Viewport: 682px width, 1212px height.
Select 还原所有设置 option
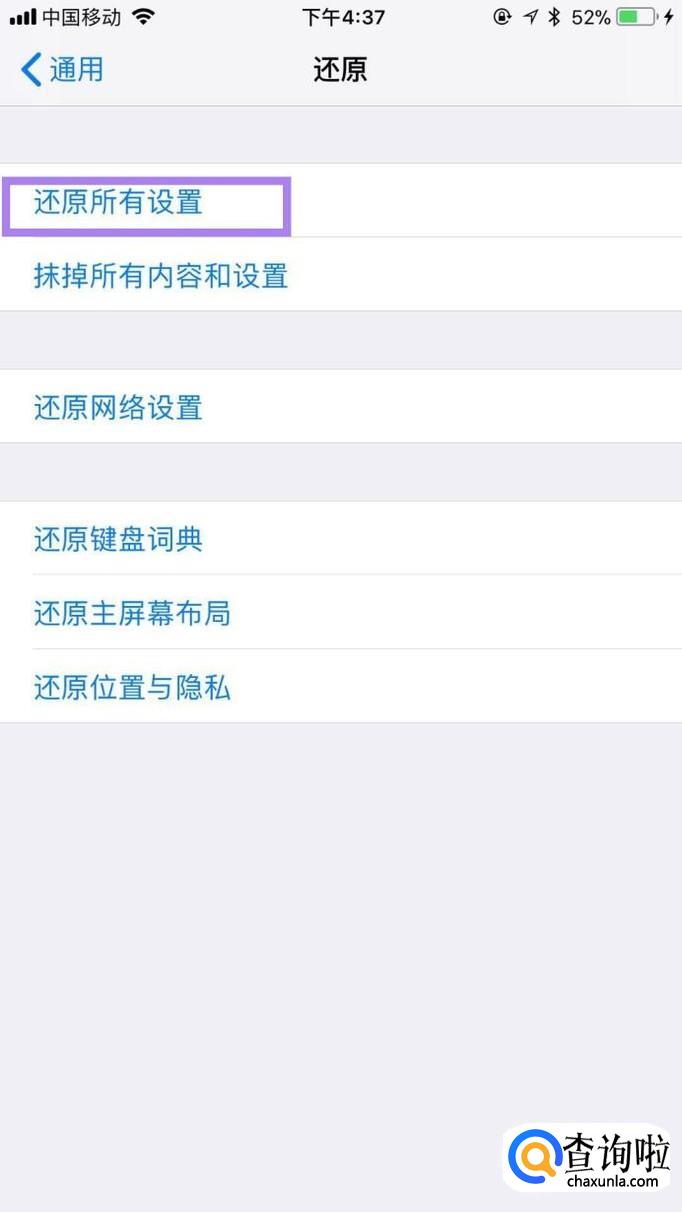tap(119, 203)
